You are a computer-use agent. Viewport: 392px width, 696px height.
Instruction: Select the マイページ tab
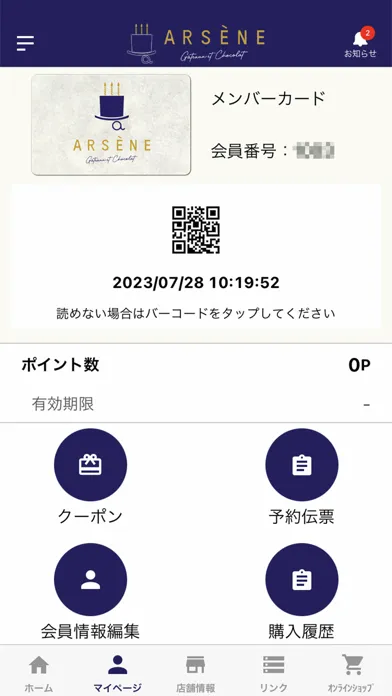pos(118,672)
